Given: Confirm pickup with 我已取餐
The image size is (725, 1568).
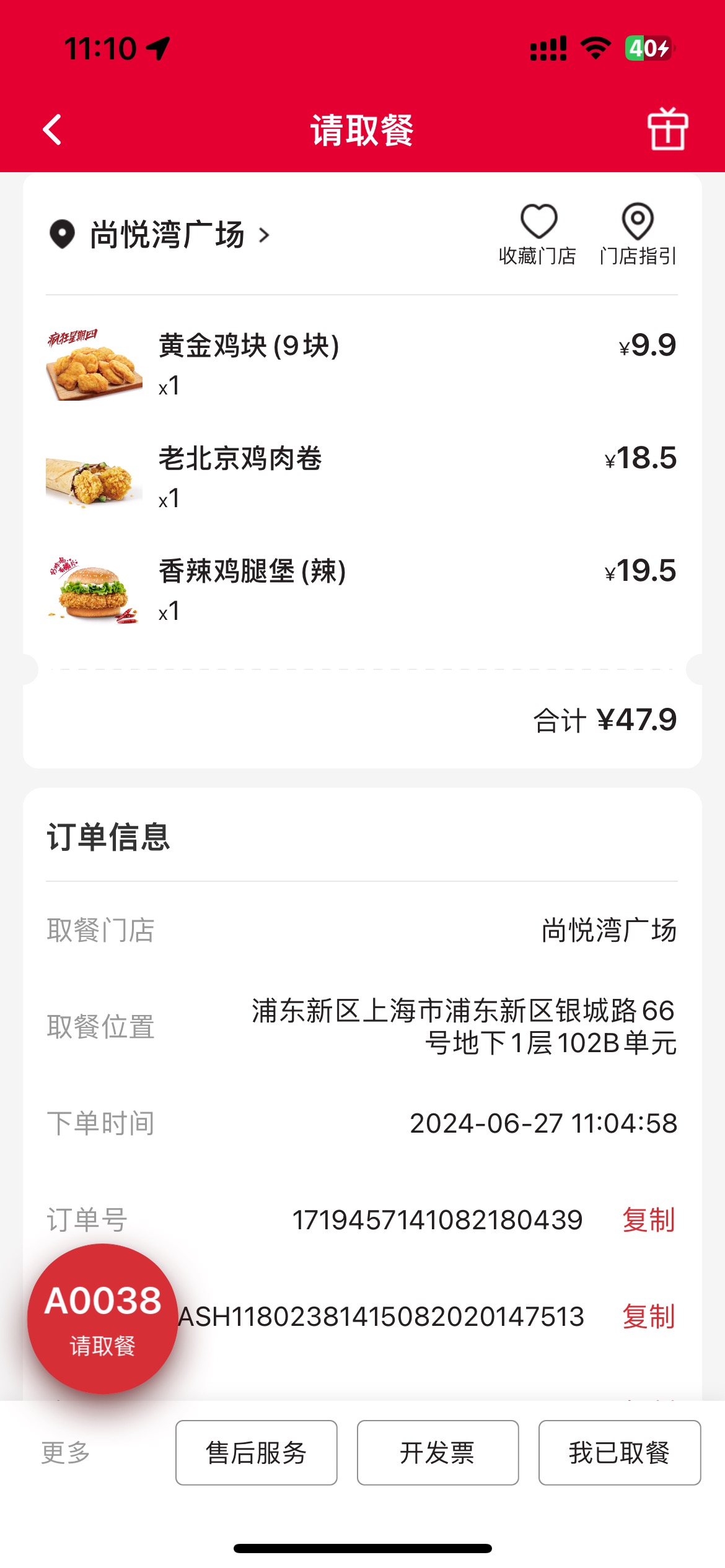Looking at the screenshot, I should (x=620, y=1453).
